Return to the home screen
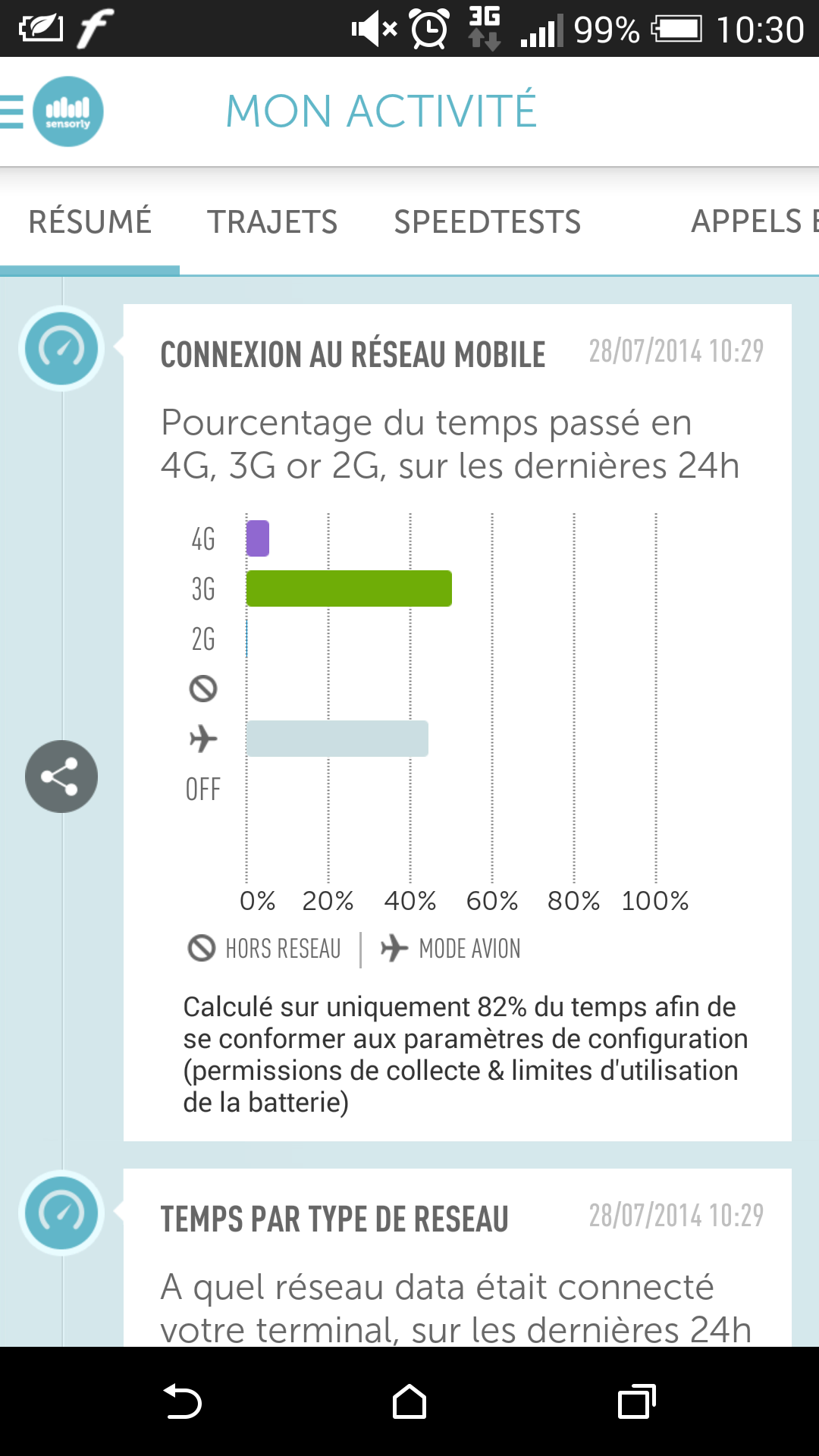Image resolution: width=819 pixels, height=1456 pixels. point(409,1401)
